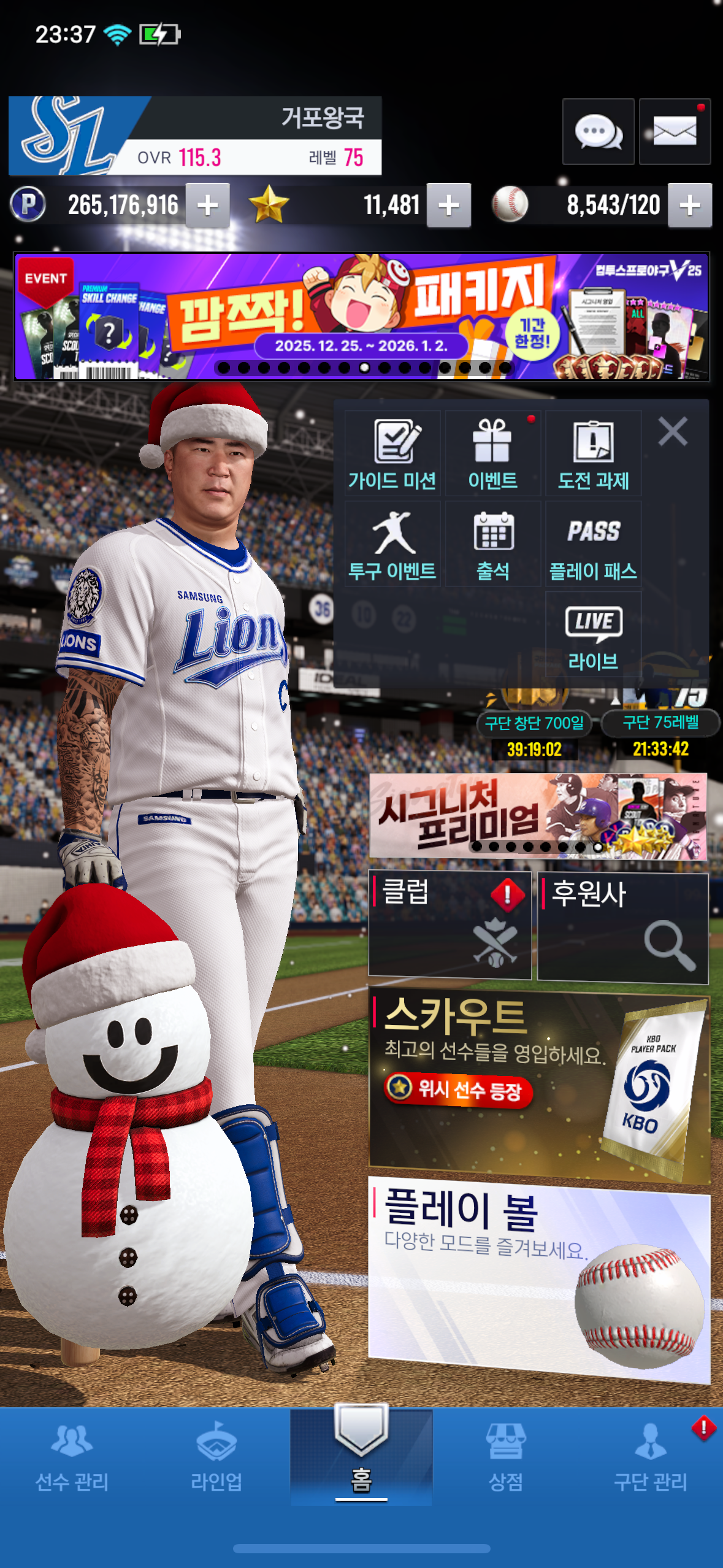723x1568 pixels.
Task: Close the quick menu panel
Action: click(x=672, y=431)
